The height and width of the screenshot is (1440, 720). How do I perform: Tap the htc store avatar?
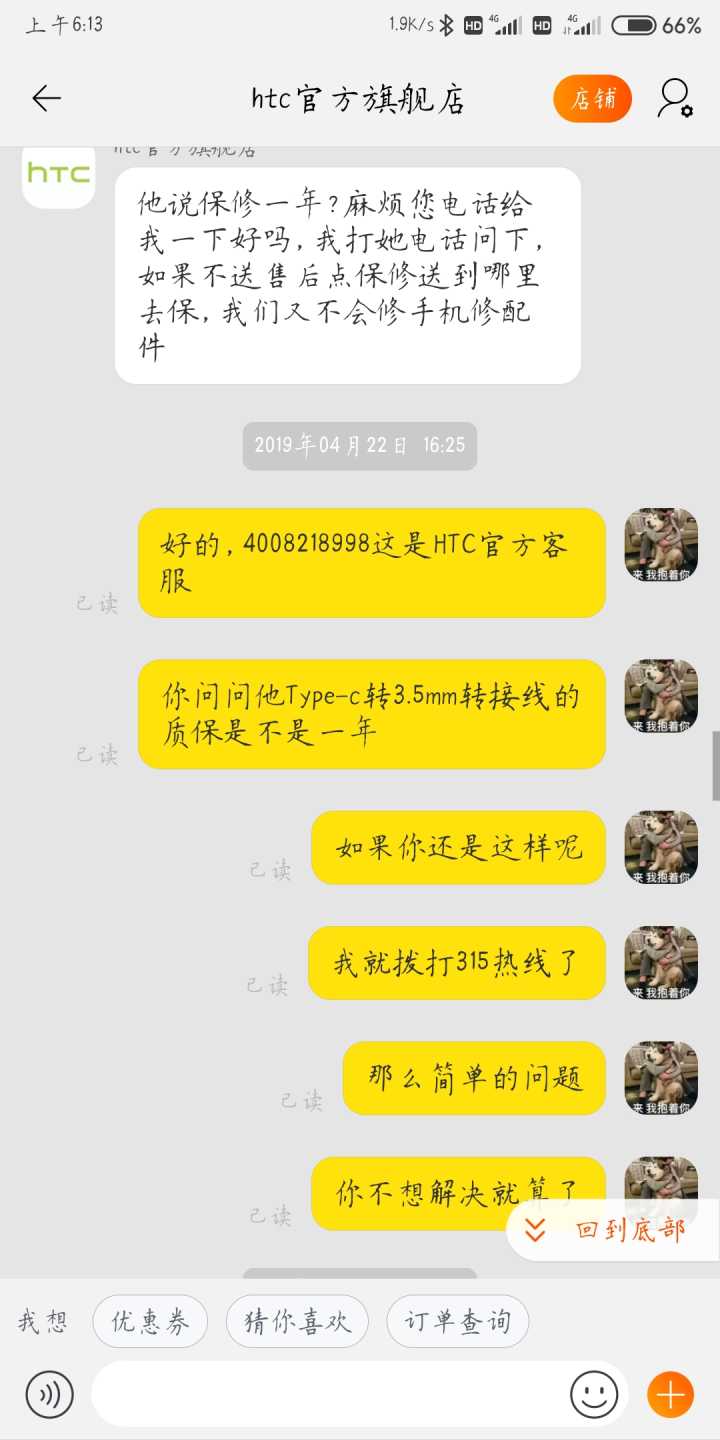58,175
